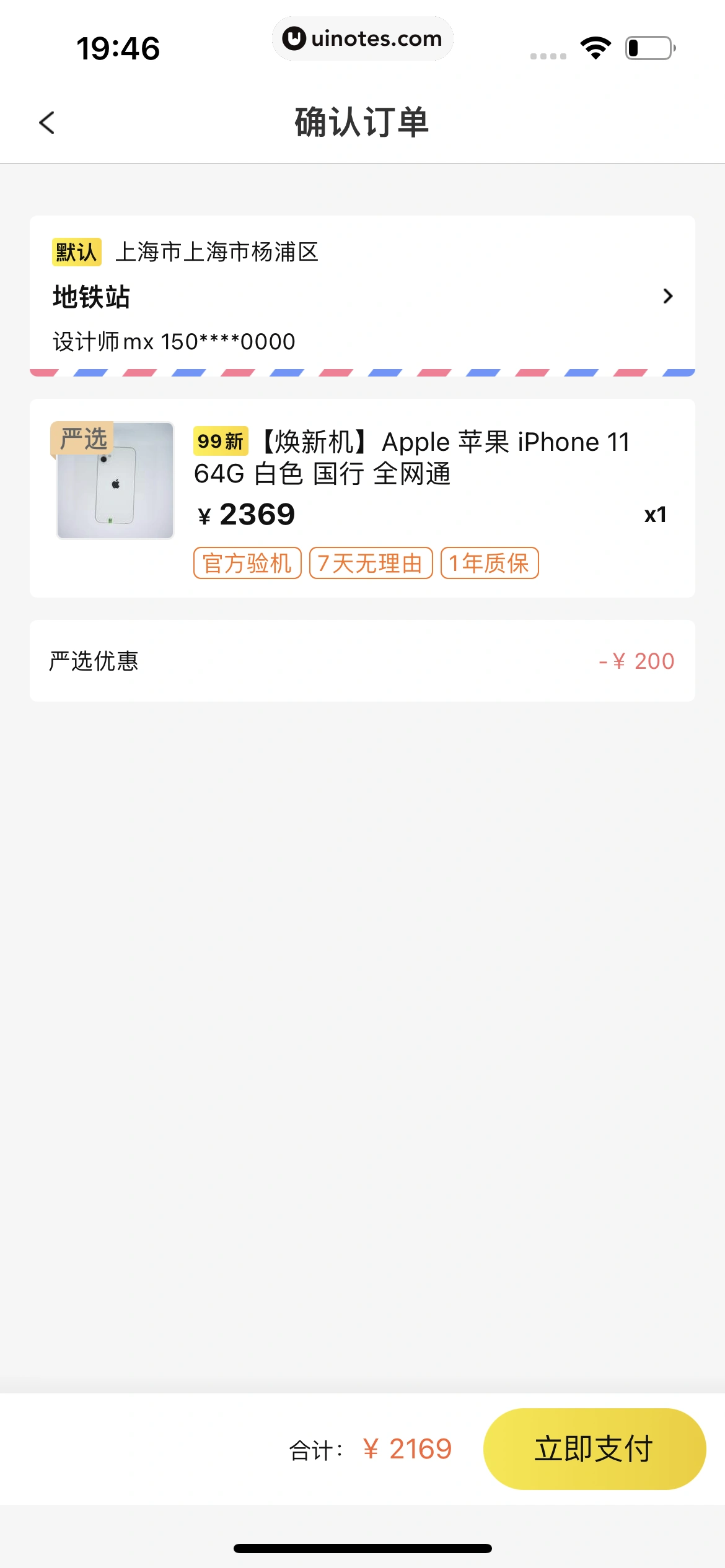Select the 1年质保 warranty tag

(490, 562)
